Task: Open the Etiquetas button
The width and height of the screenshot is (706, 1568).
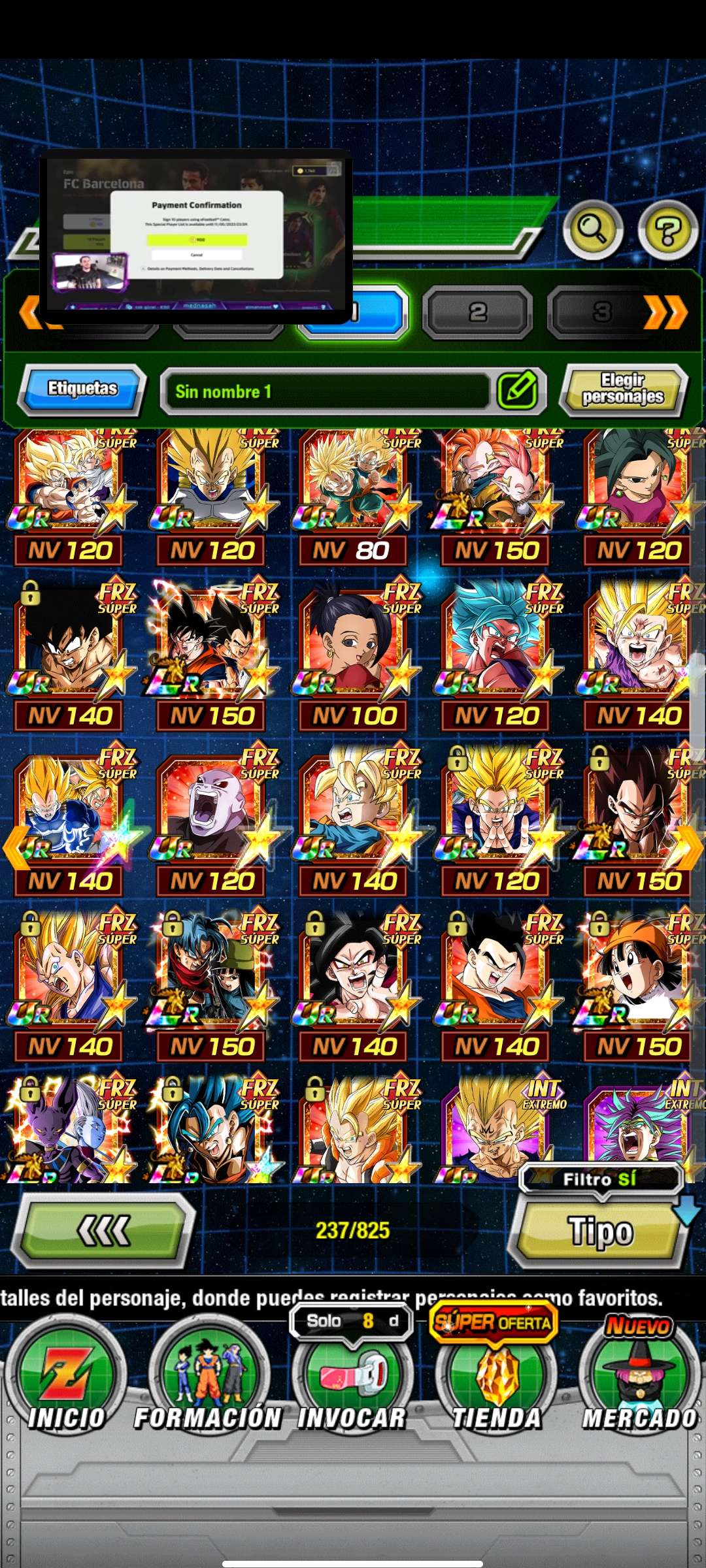Action: 82,389
